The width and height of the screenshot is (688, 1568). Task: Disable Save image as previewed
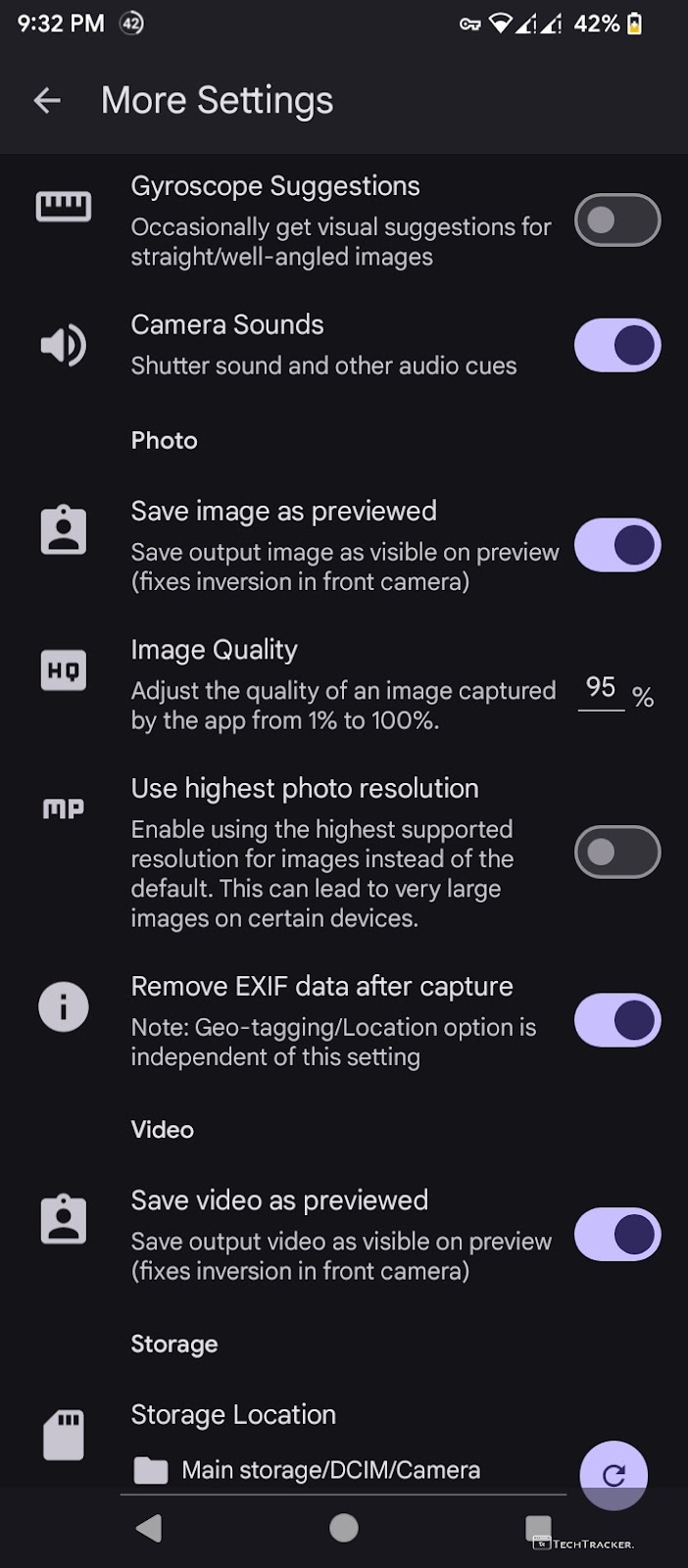pos(616,545)
